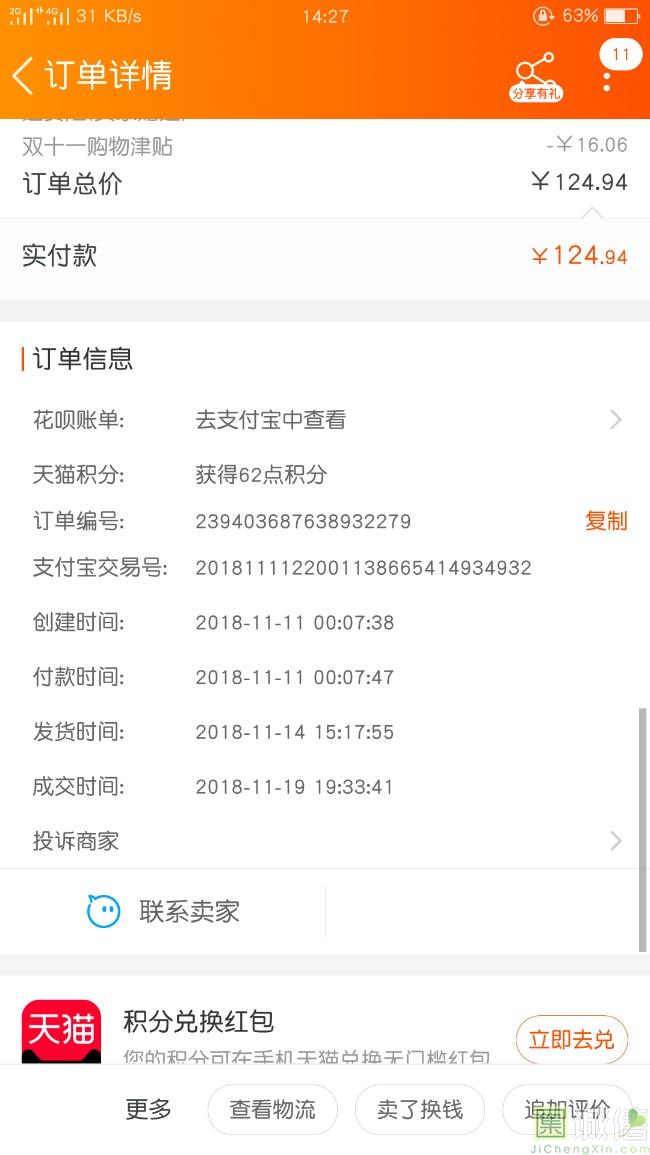
Task: Open 投诉商家 to file a complaint
Action: (x=325, y=841)
